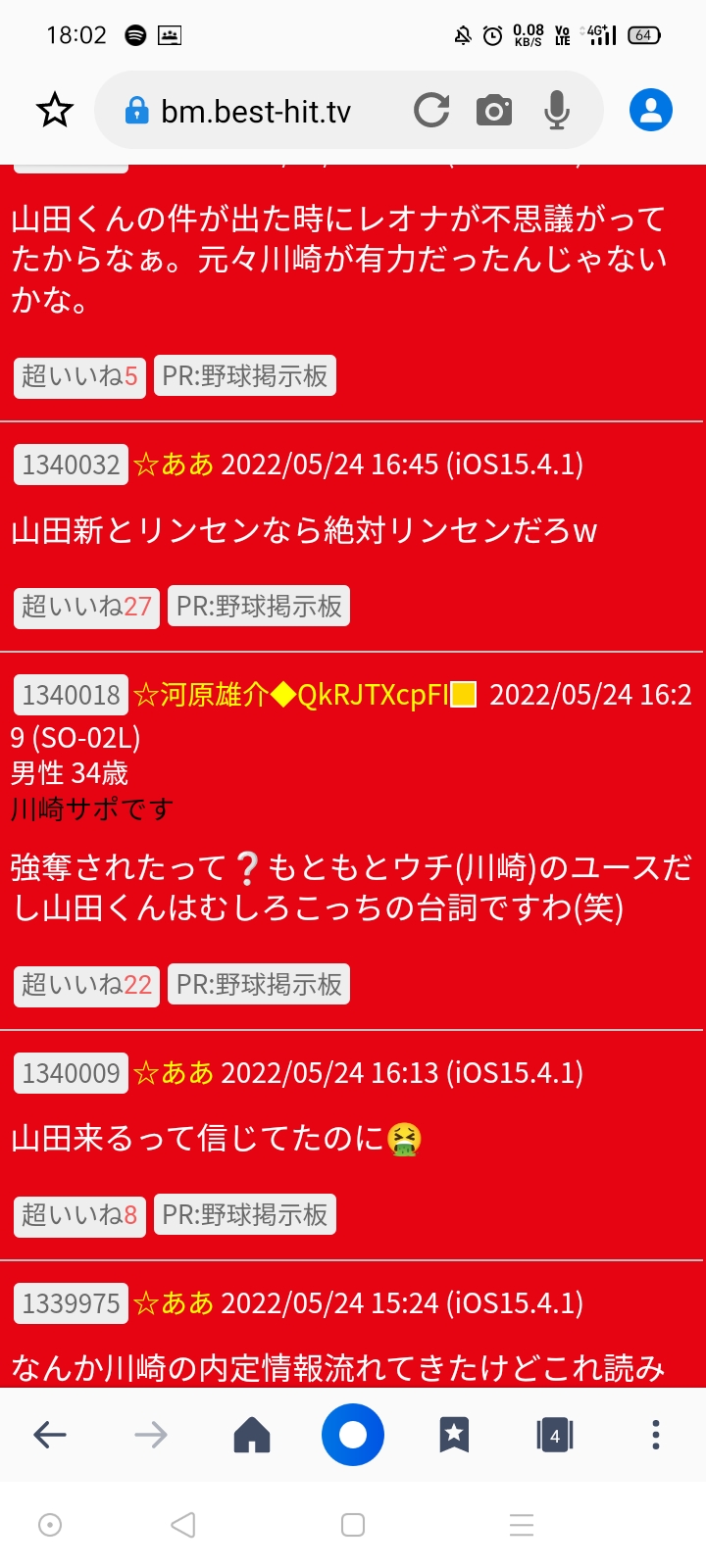Open the profile account icon
Image resolution: width=706 pixels, height=1568 pixels.
(651, 110)
